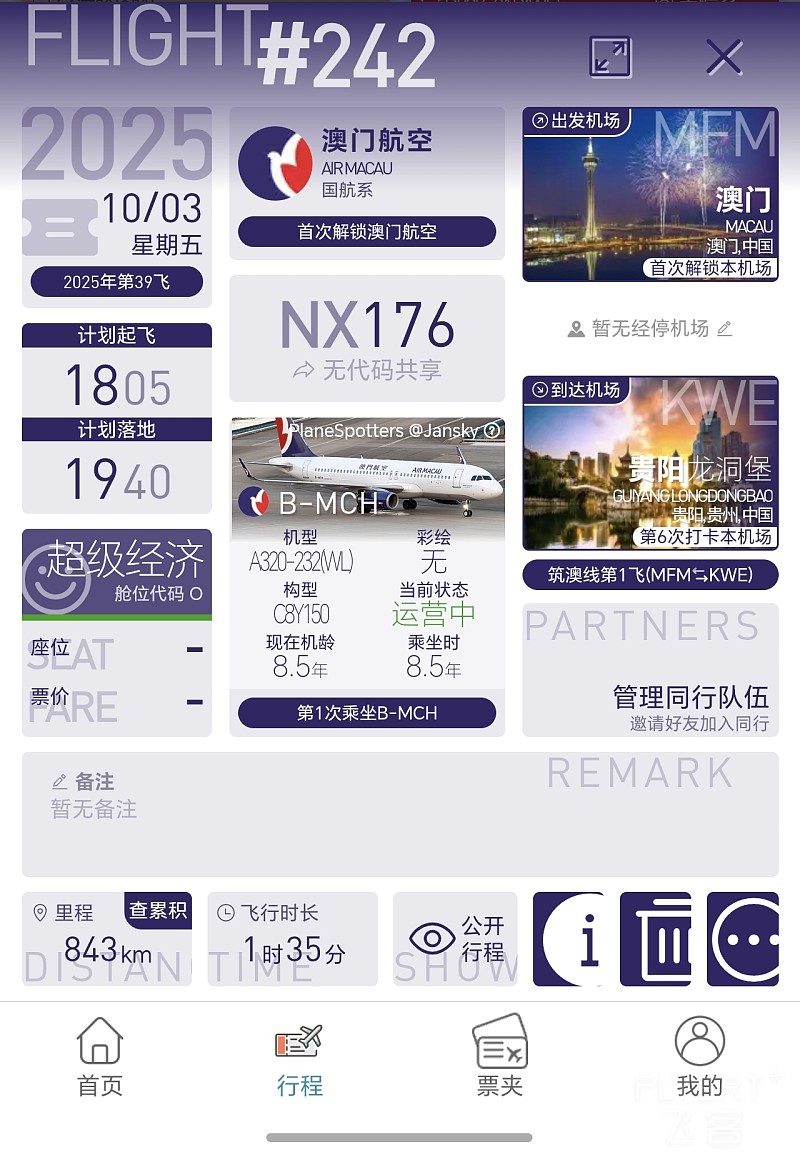Switch to the 首页 tab
Image resolution: width=800 pixels, height=1162 pixels.
click(x=100, y=1056)
